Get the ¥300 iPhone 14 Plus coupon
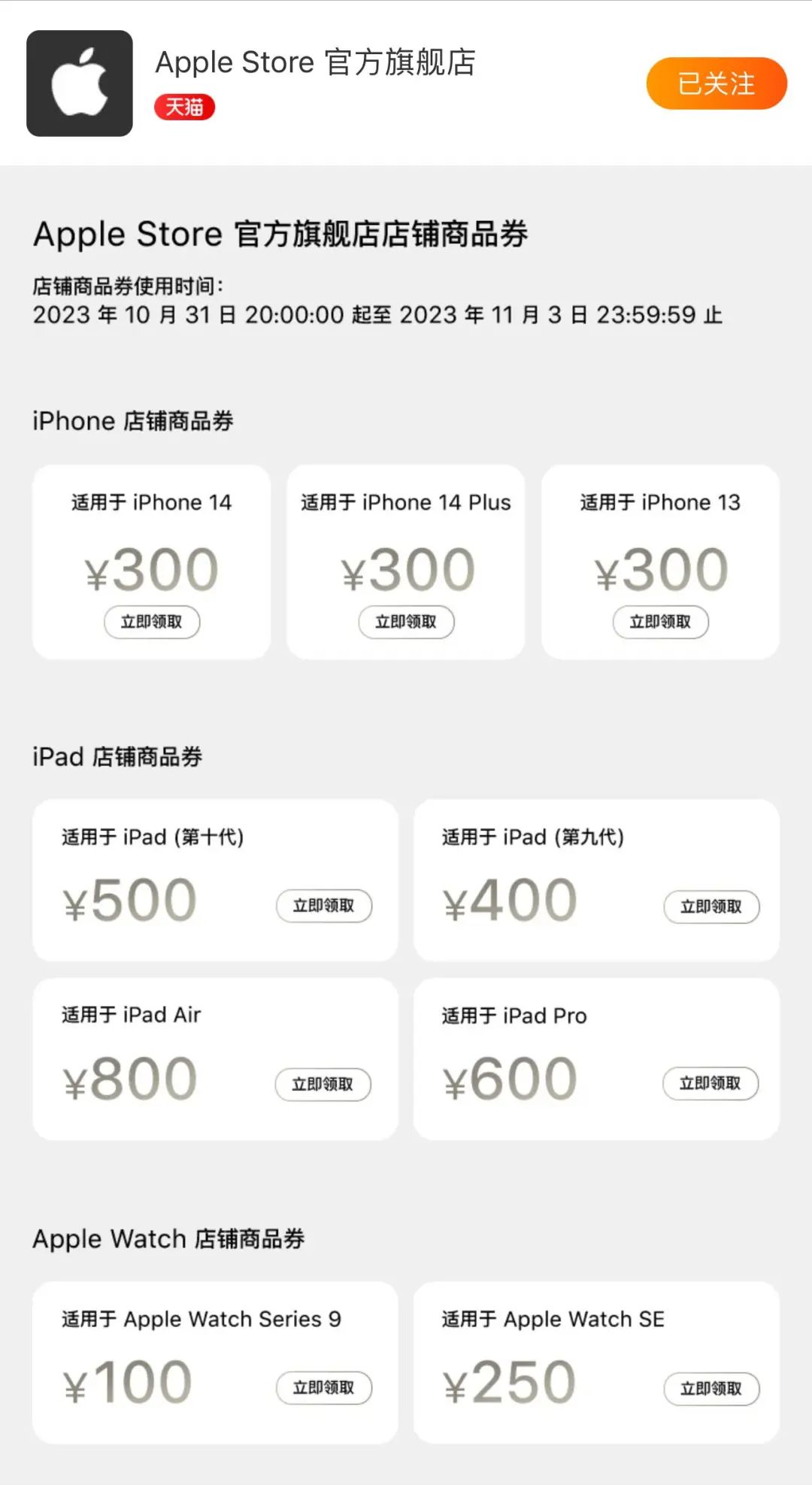The height and width of the screenshot is (1485, 812). click(406, 622)
